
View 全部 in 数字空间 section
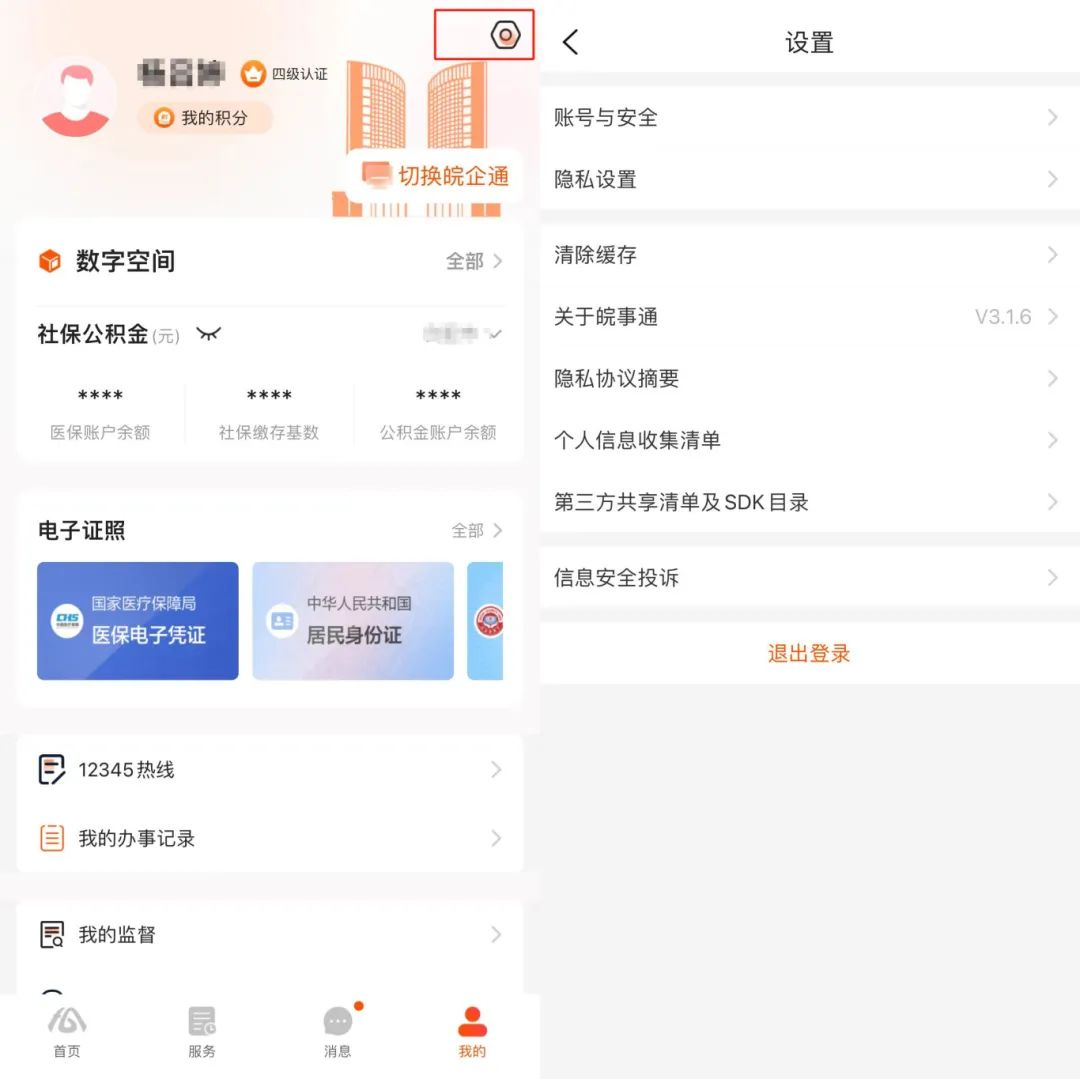474,261
